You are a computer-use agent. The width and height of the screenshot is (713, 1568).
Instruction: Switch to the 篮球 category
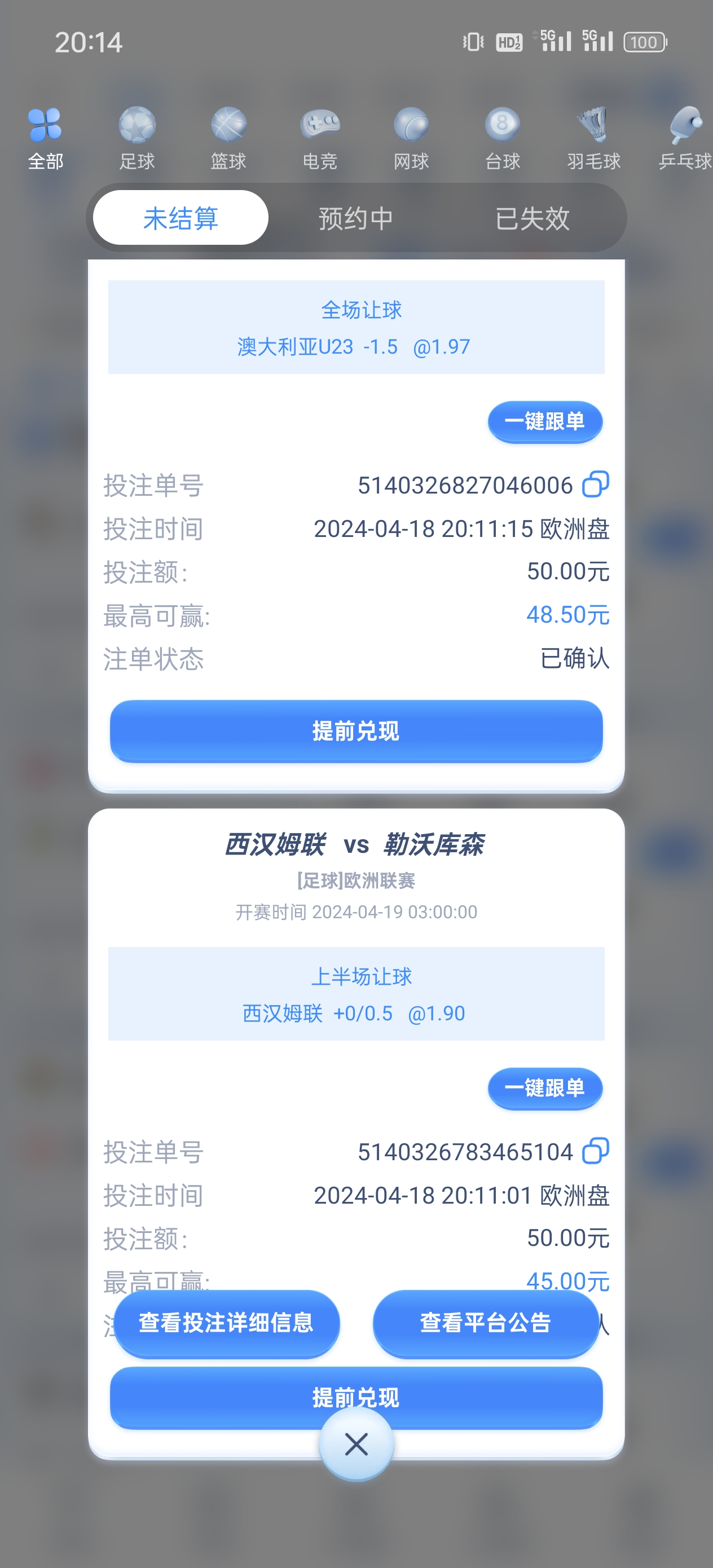coord(228,138)
